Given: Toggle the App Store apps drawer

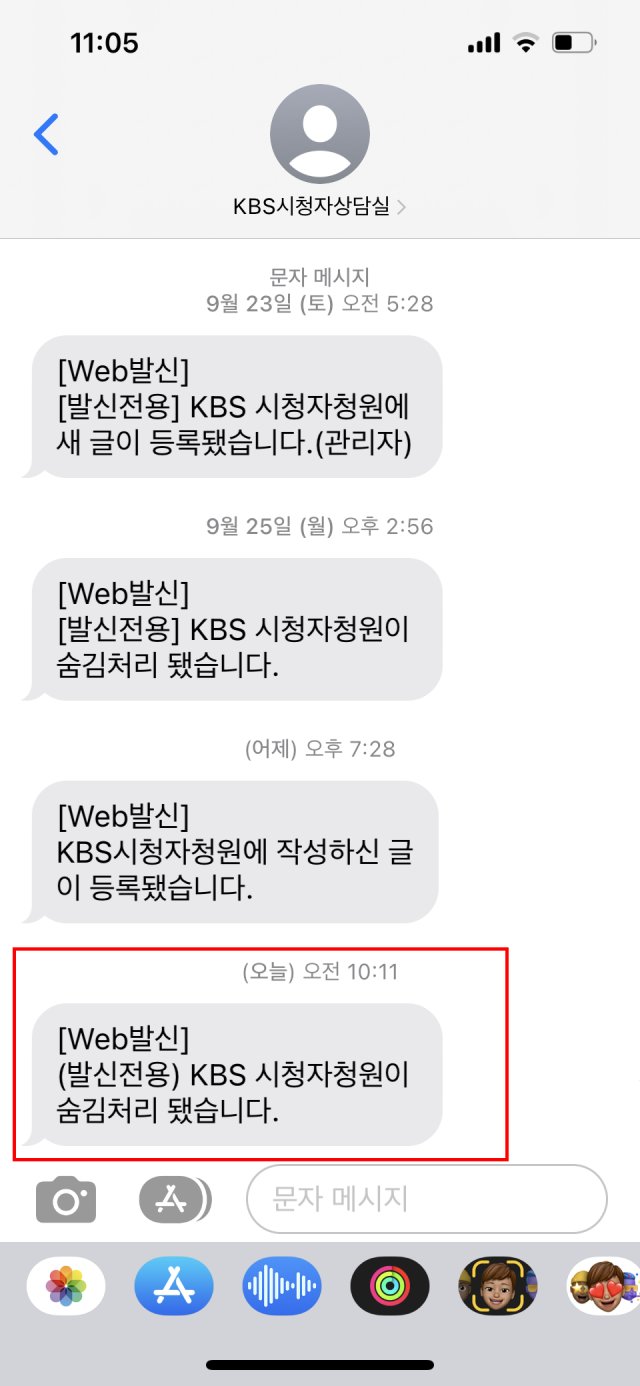Looking at the screenshot, I should pos(175,1199).
